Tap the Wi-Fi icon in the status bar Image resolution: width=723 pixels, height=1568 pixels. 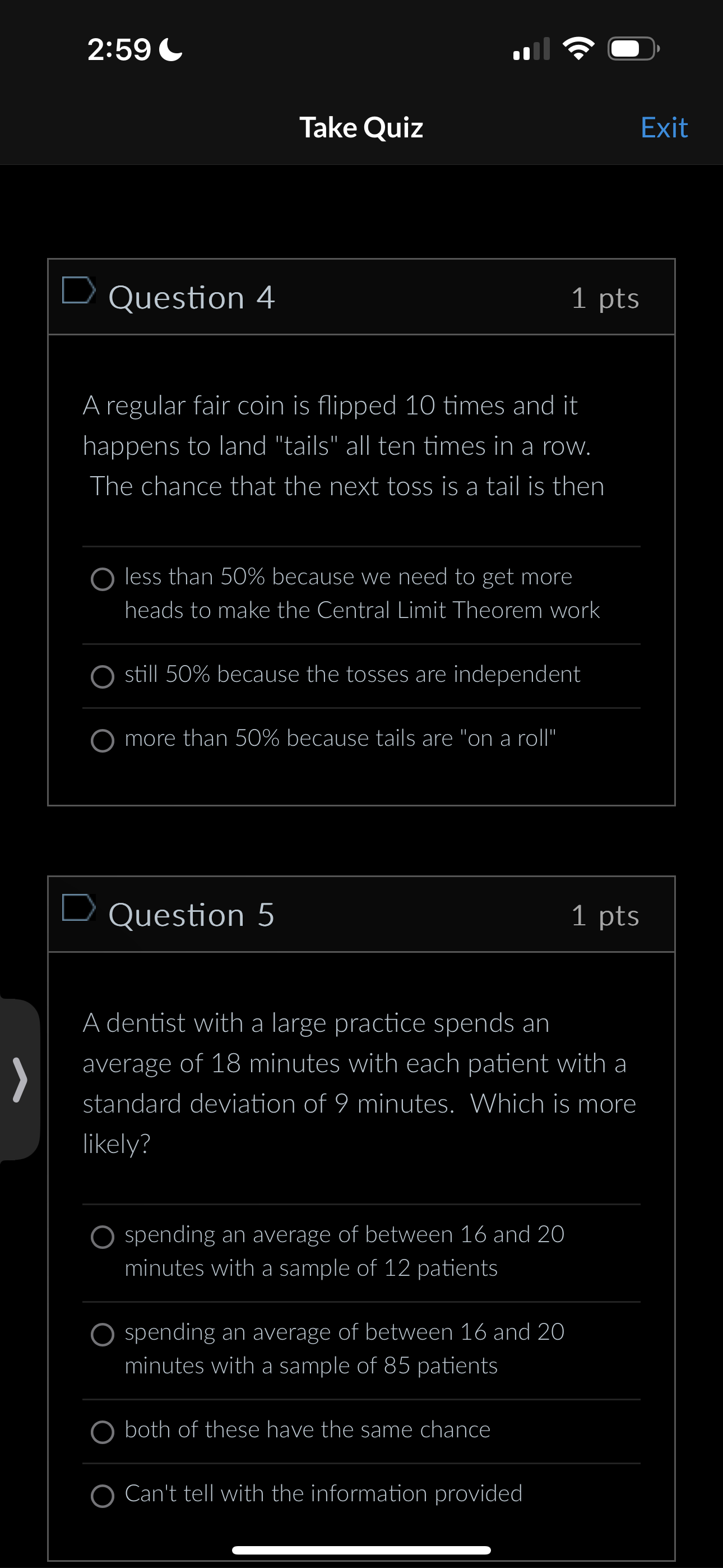tap(578, 49)
